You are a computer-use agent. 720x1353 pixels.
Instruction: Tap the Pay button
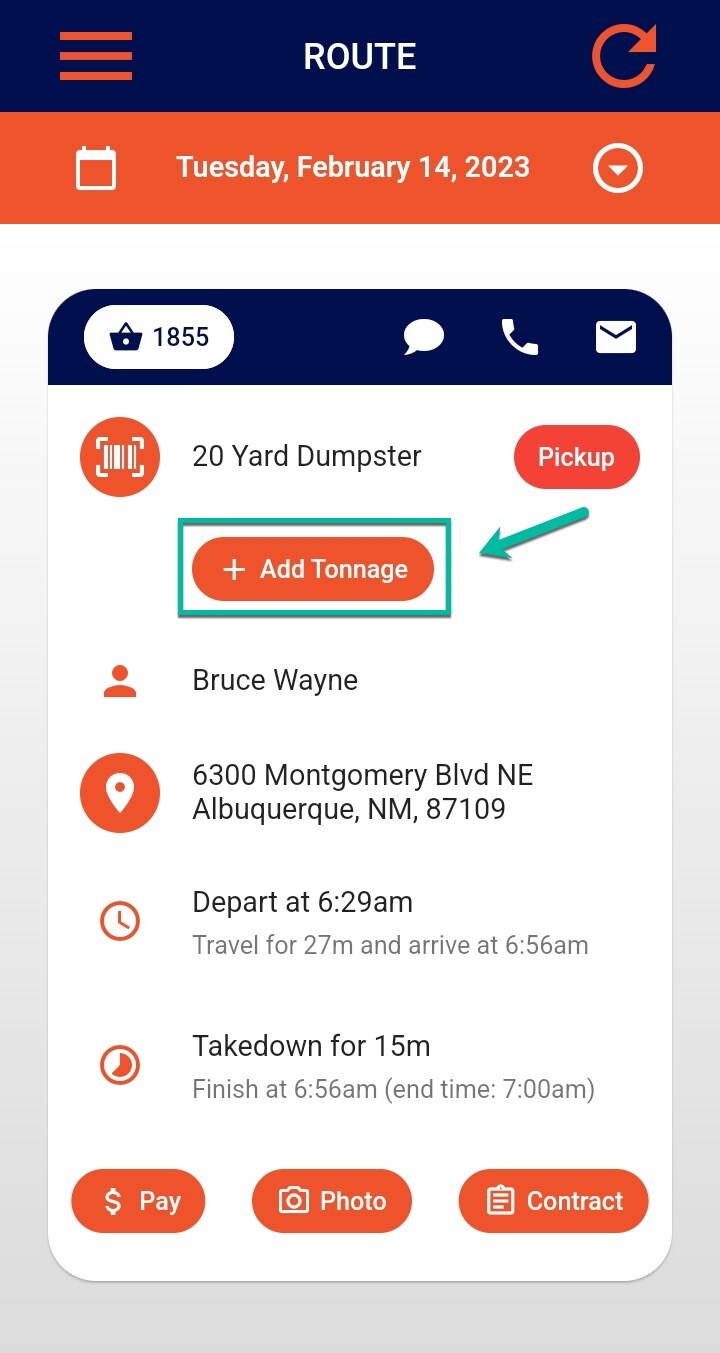[138, 1201]
